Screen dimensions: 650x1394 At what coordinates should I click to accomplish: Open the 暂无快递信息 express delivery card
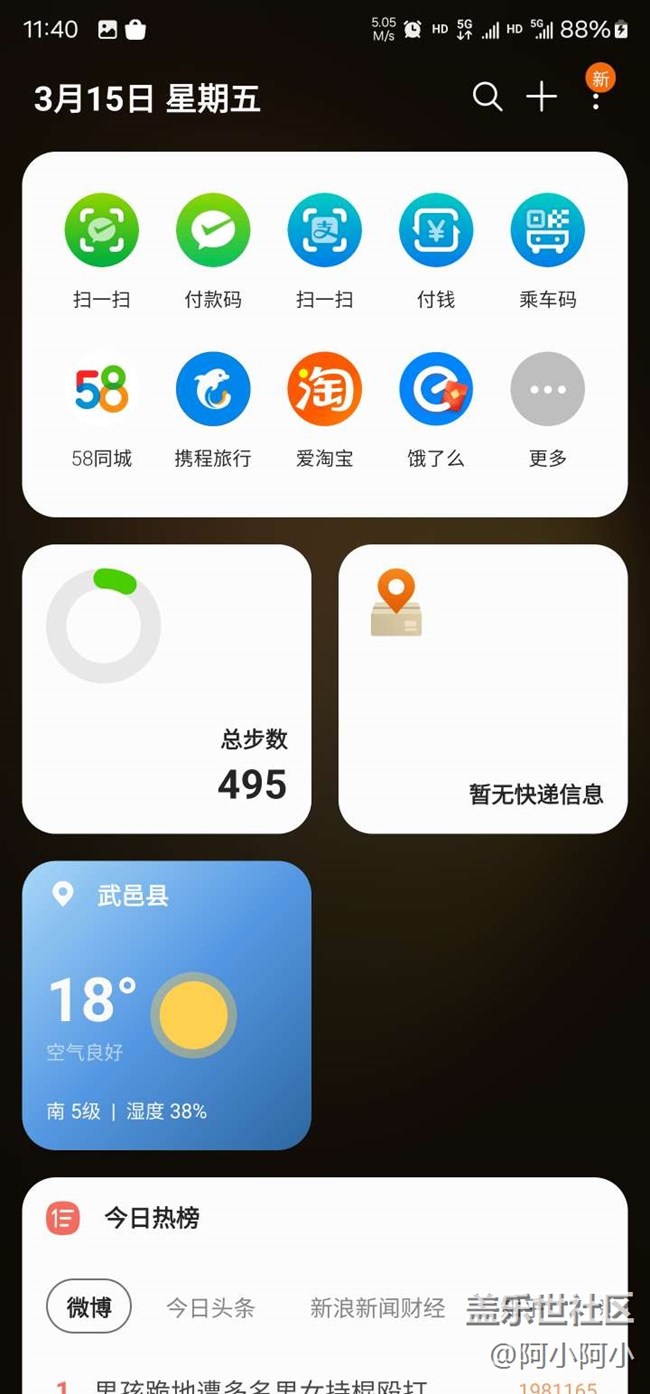coord(483,689)
